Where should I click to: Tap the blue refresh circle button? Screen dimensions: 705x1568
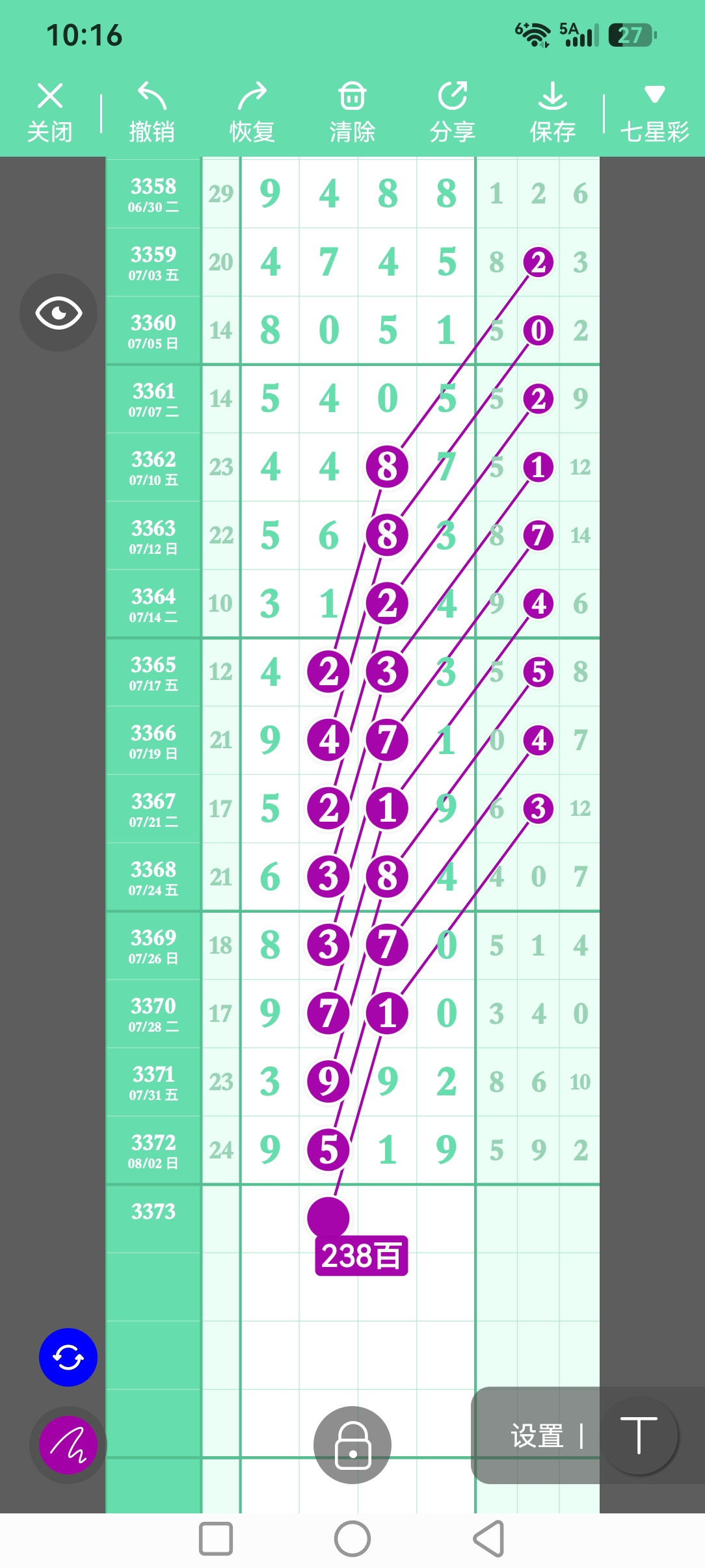pos(68,1357)
